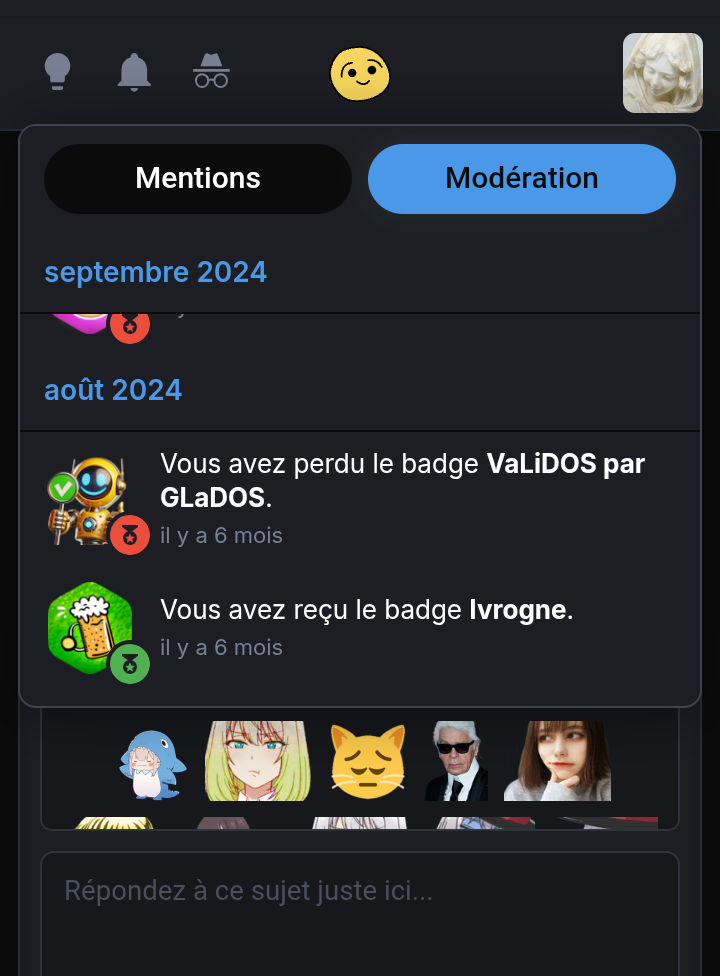Tap the incognito hat-and-glasses icon

[211, 72]
